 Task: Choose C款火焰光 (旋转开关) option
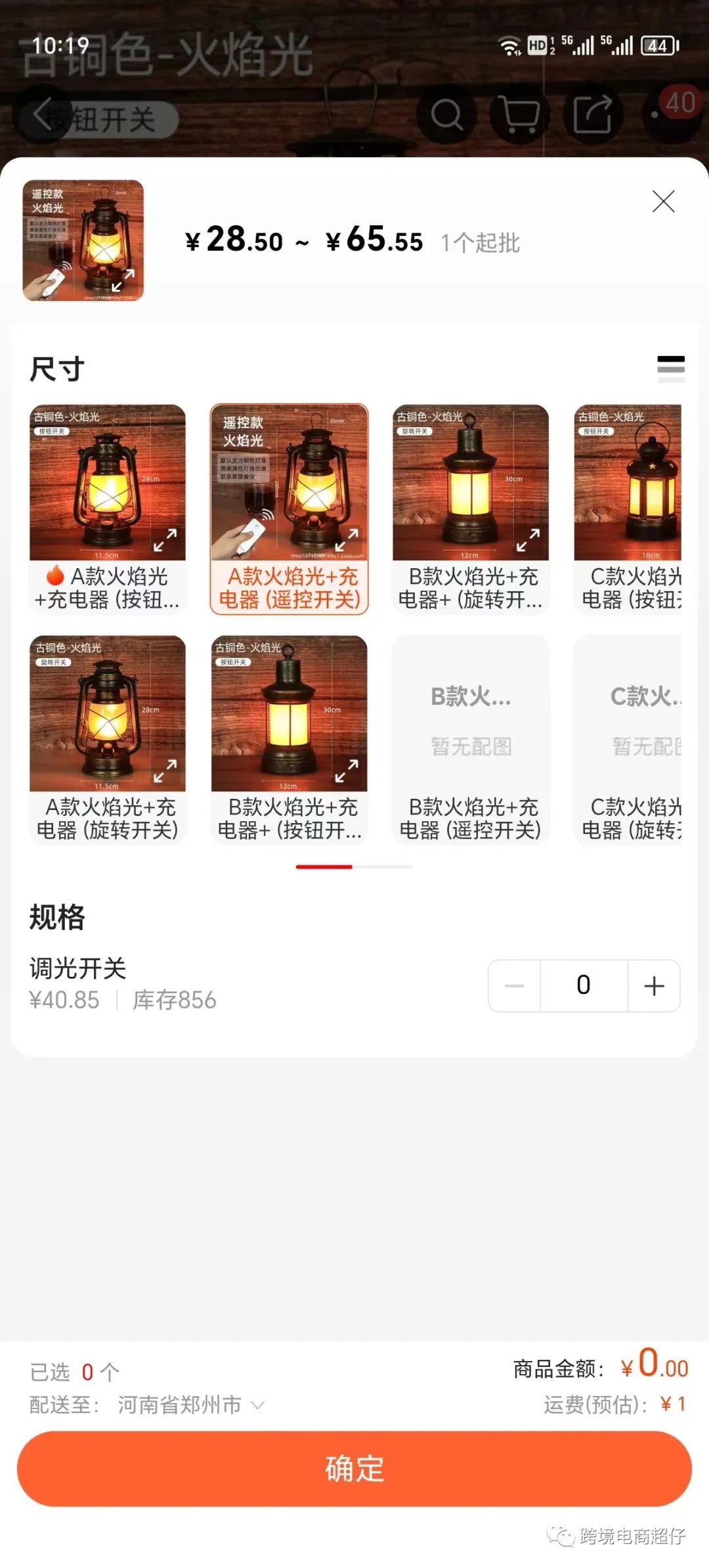[629, 740]
